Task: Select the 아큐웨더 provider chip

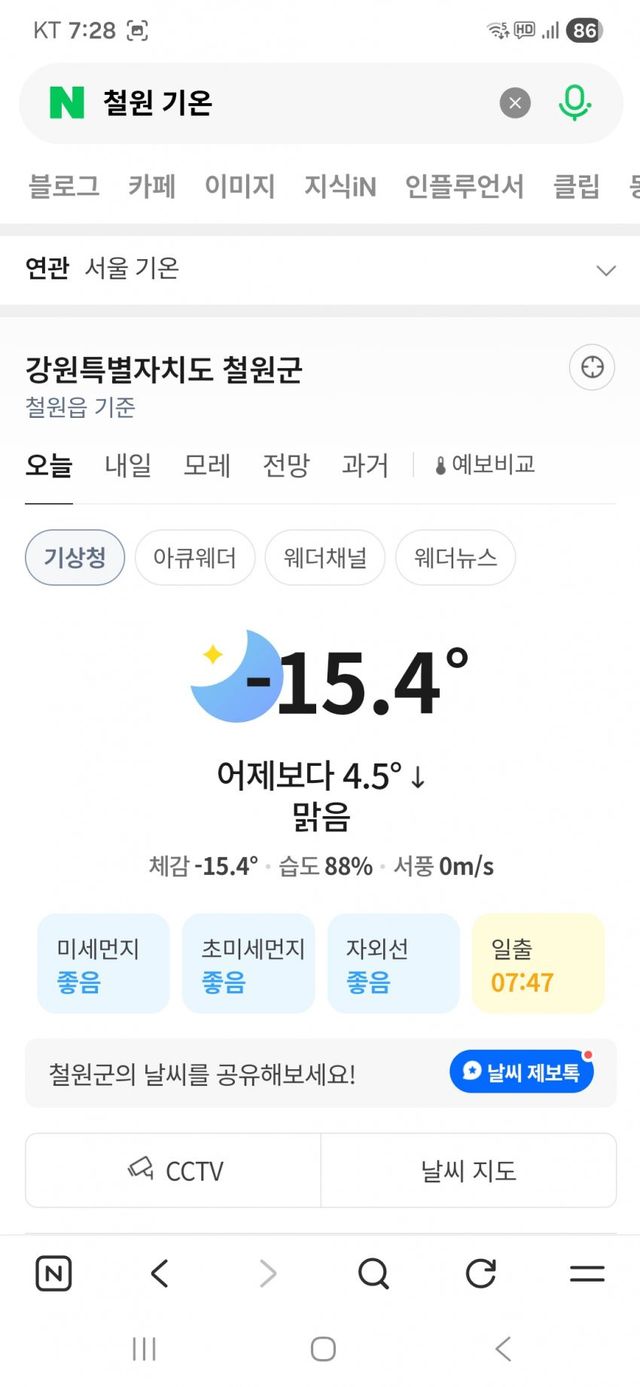Action: pos(195,558)
